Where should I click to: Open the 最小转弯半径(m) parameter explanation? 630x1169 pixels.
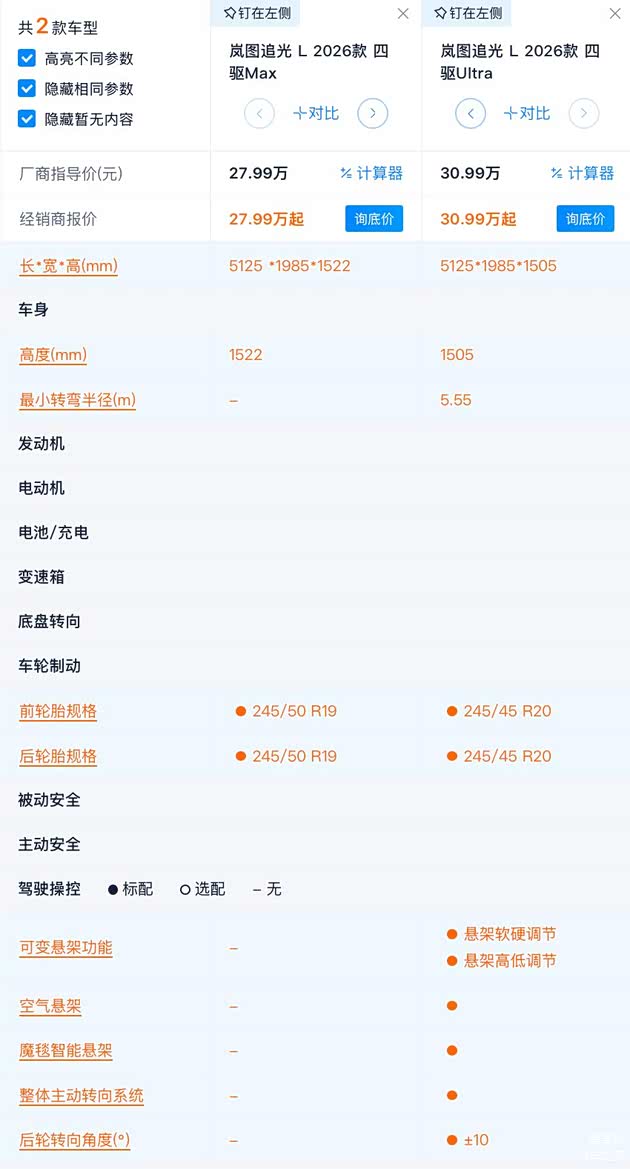point(77,400)
